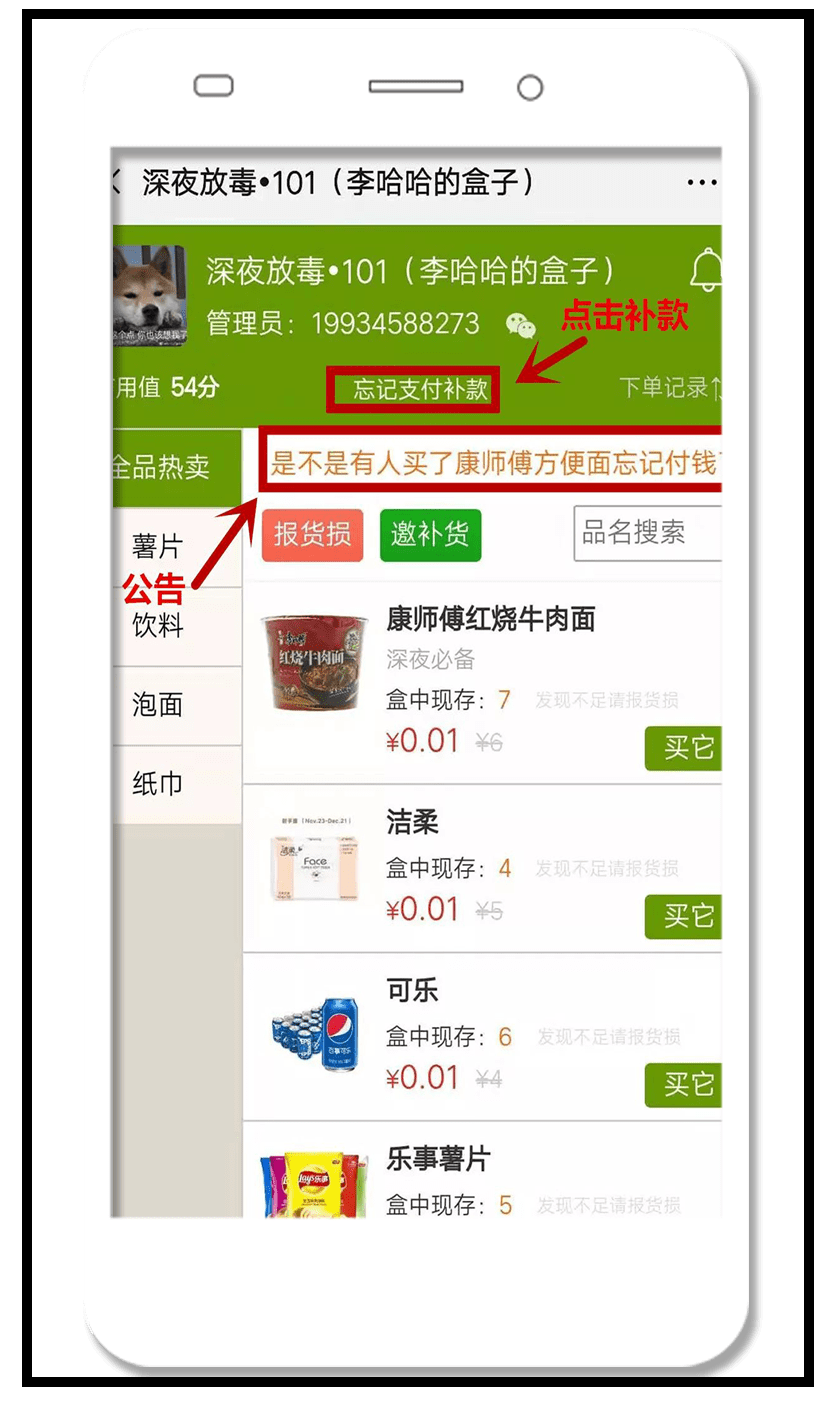This screenshot has height=1406, width=832.
Task: Tap the red 报货损 button
Action: [x=311, y=535]
